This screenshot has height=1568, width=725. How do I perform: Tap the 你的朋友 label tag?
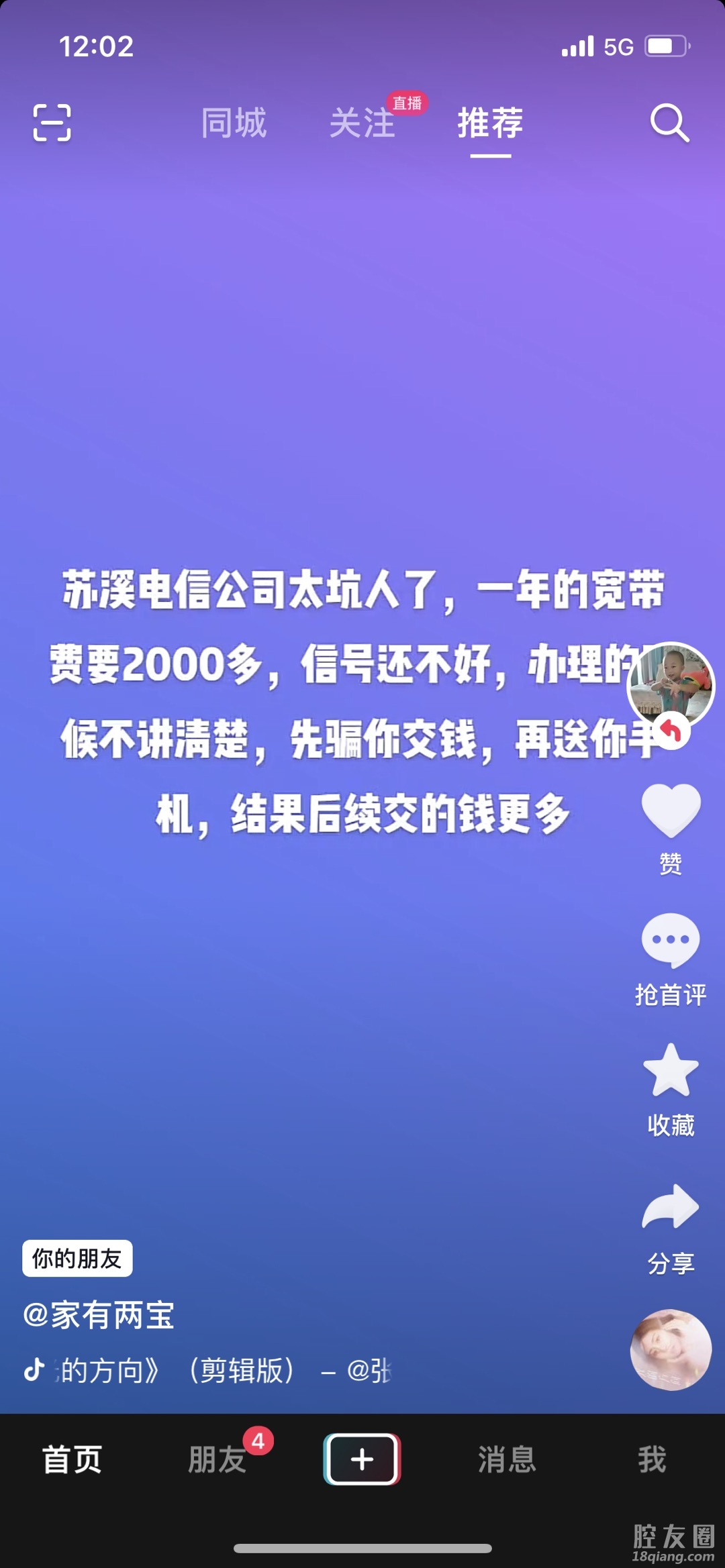[77, 1259]
